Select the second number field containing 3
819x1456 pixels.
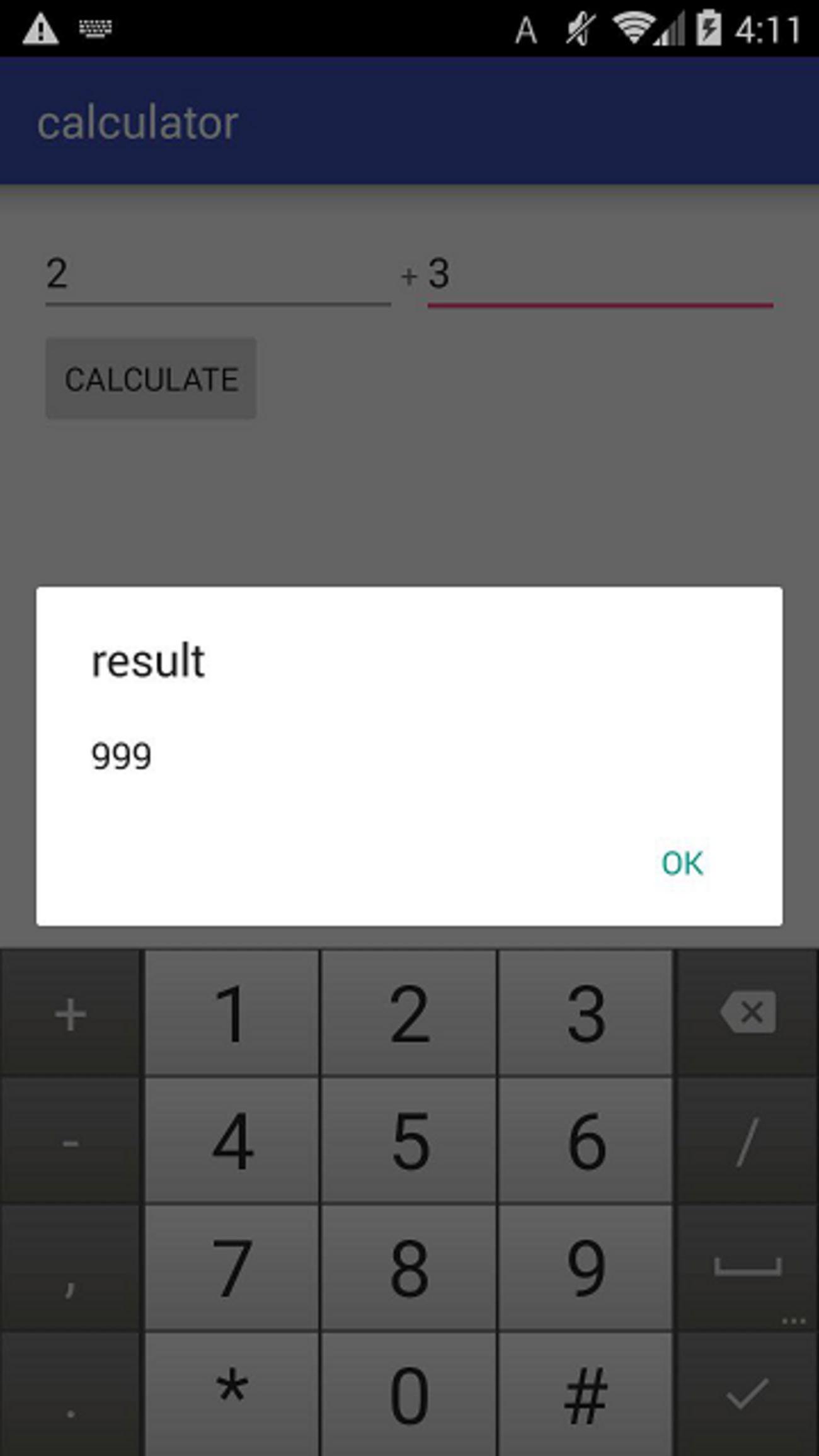600,276
